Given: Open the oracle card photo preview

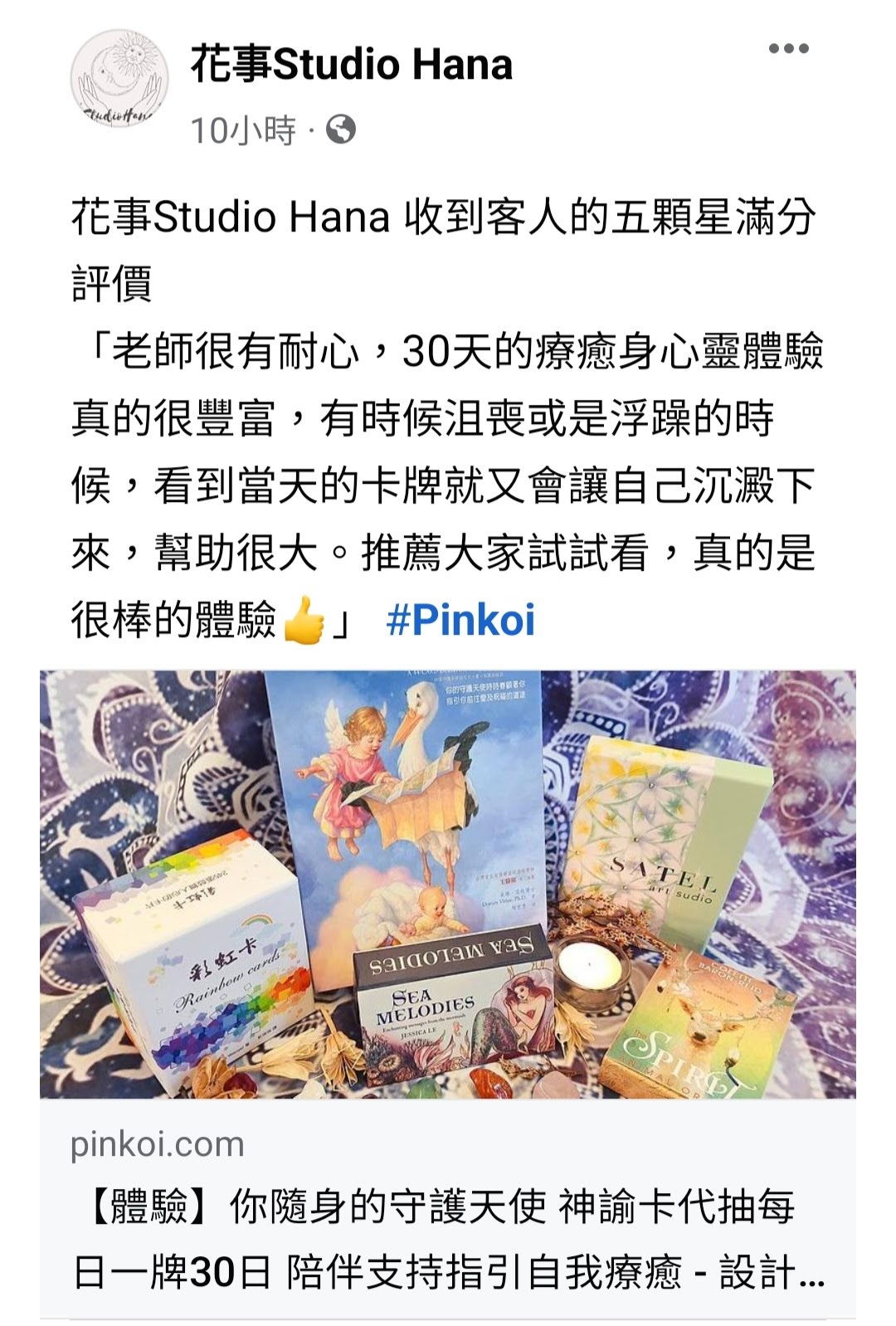Looking at the screenshot, I should [448, 884].
